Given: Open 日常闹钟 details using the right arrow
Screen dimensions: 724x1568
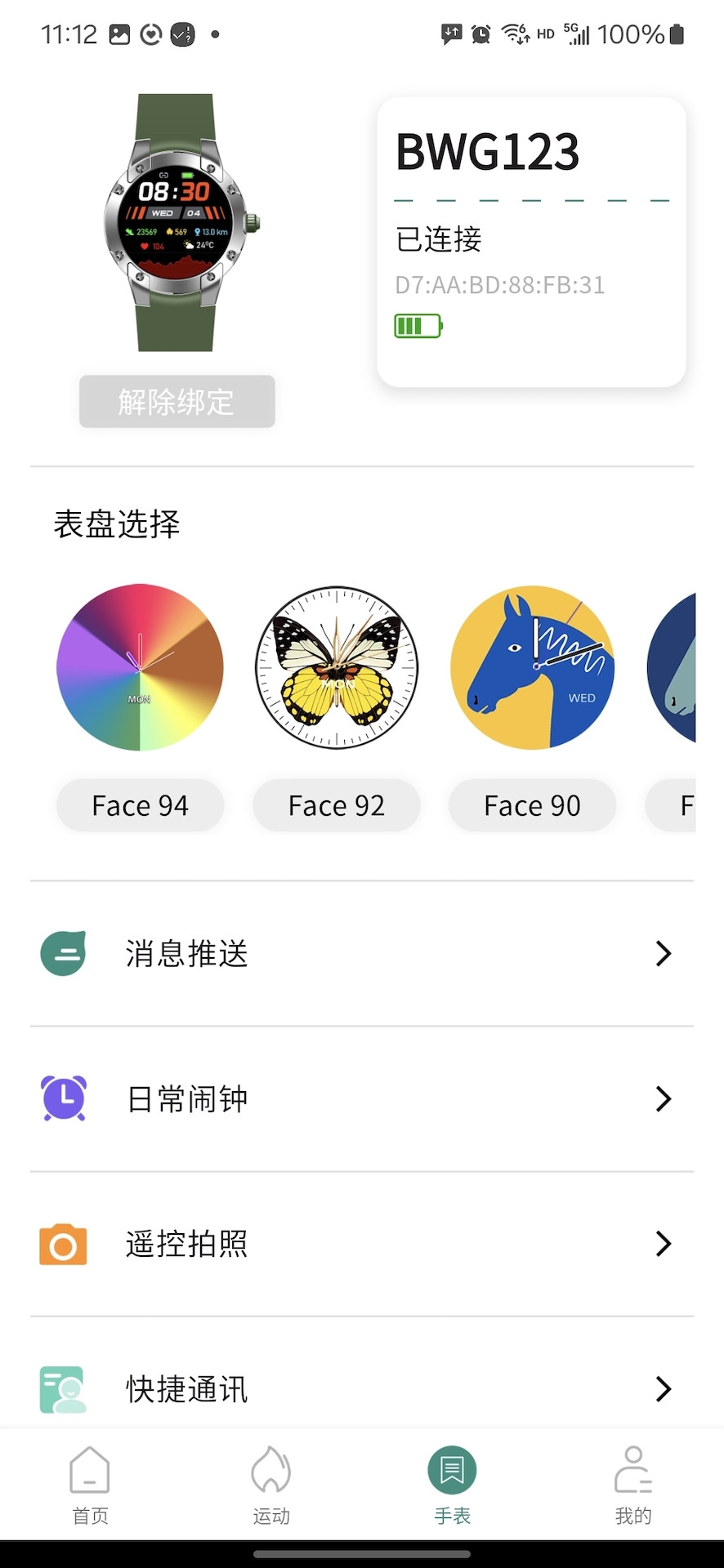Looking at the screenshot, I should (663, 1098).
